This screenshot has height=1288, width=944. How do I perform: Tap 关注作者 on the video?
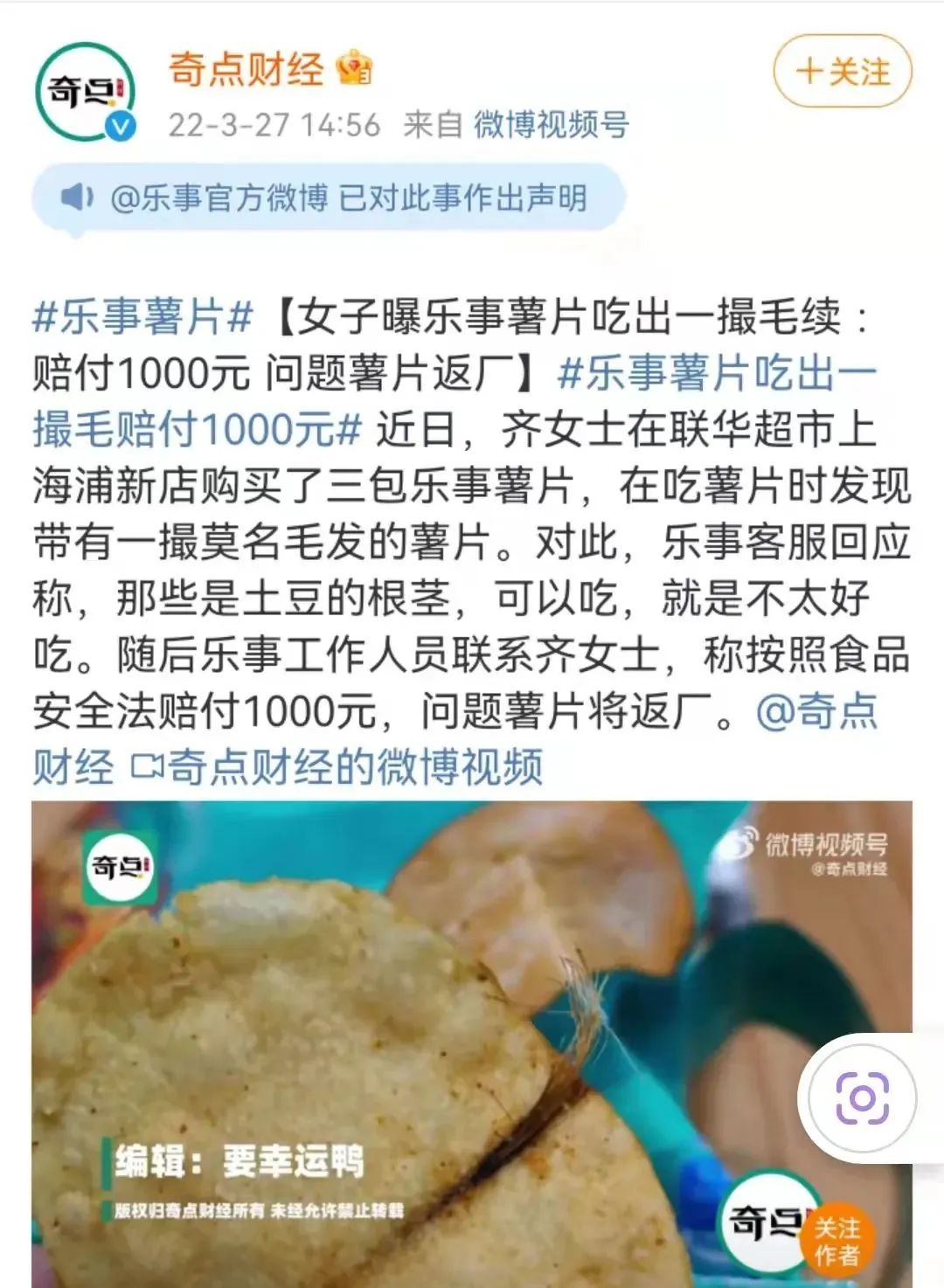(836, 1242)
